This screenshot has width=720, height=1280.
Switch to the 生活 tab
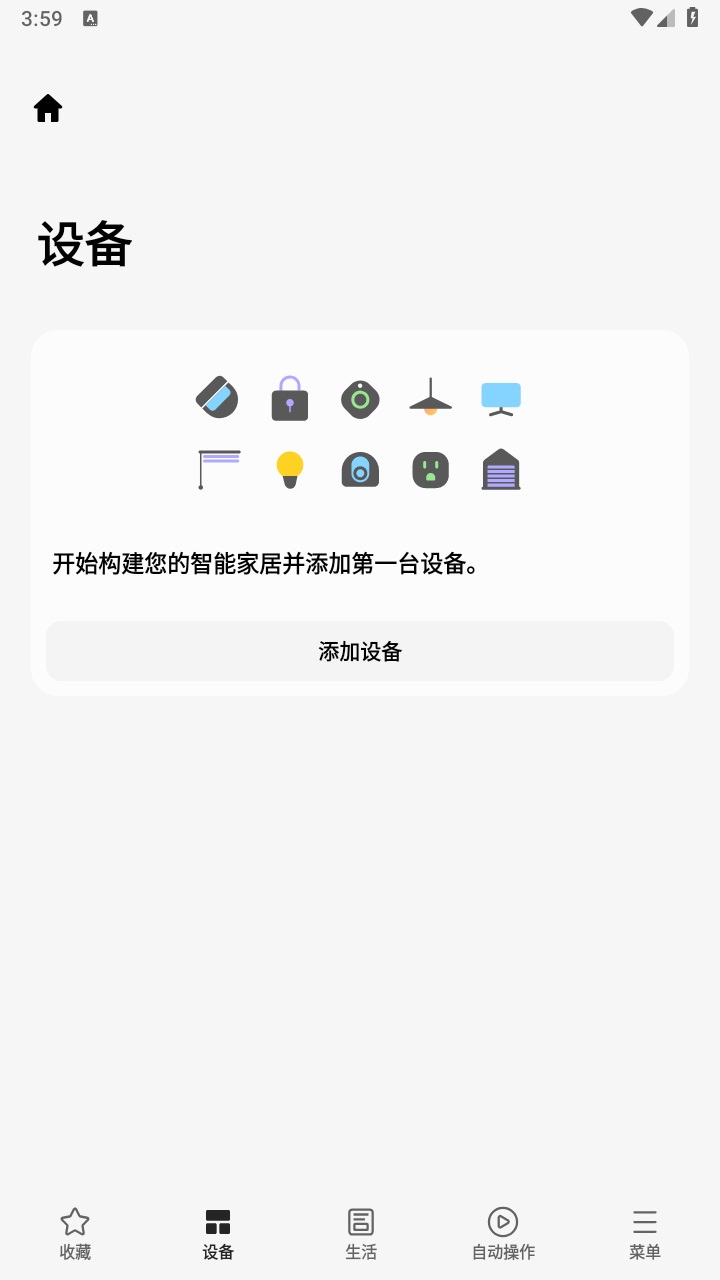[360, 1221]
